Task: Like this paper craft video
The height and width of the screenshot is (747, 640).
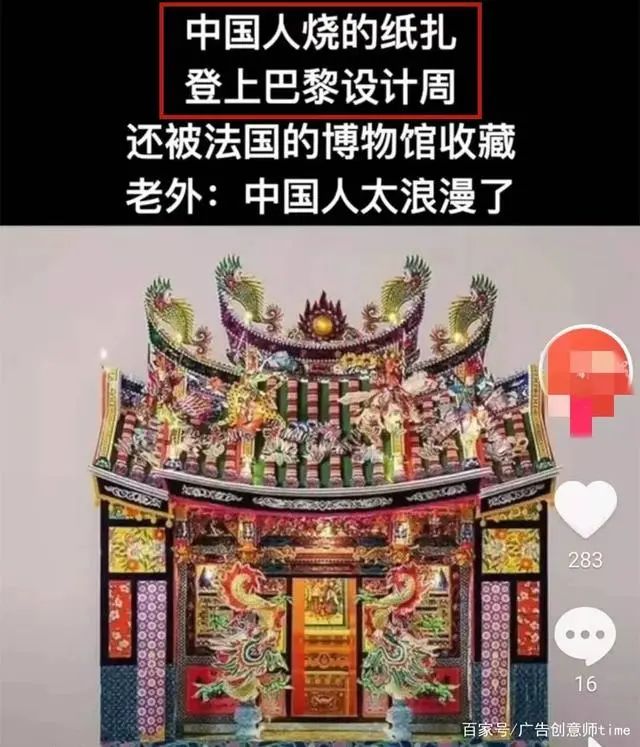Action: [x=585, y=510]
